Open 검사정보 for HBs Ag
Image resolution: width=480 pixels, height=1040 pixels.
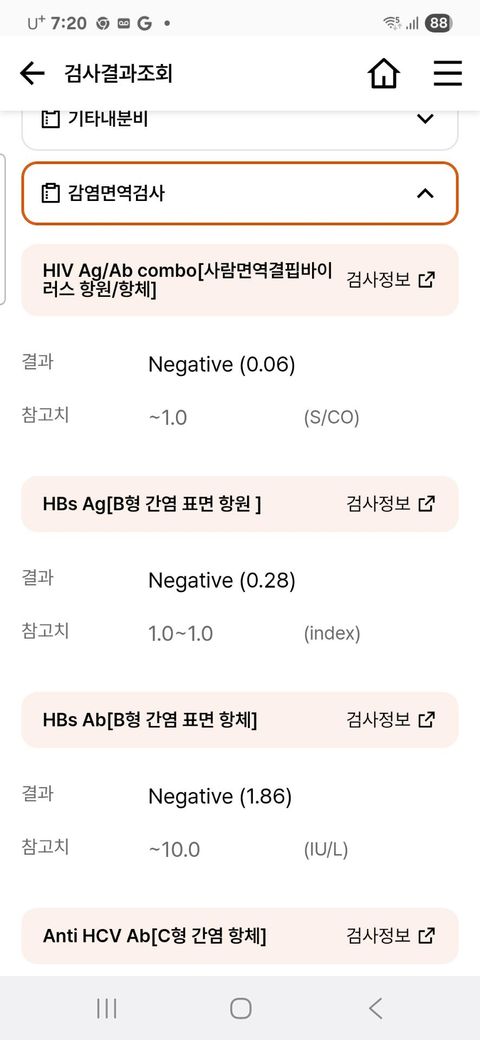coord(390,504)
